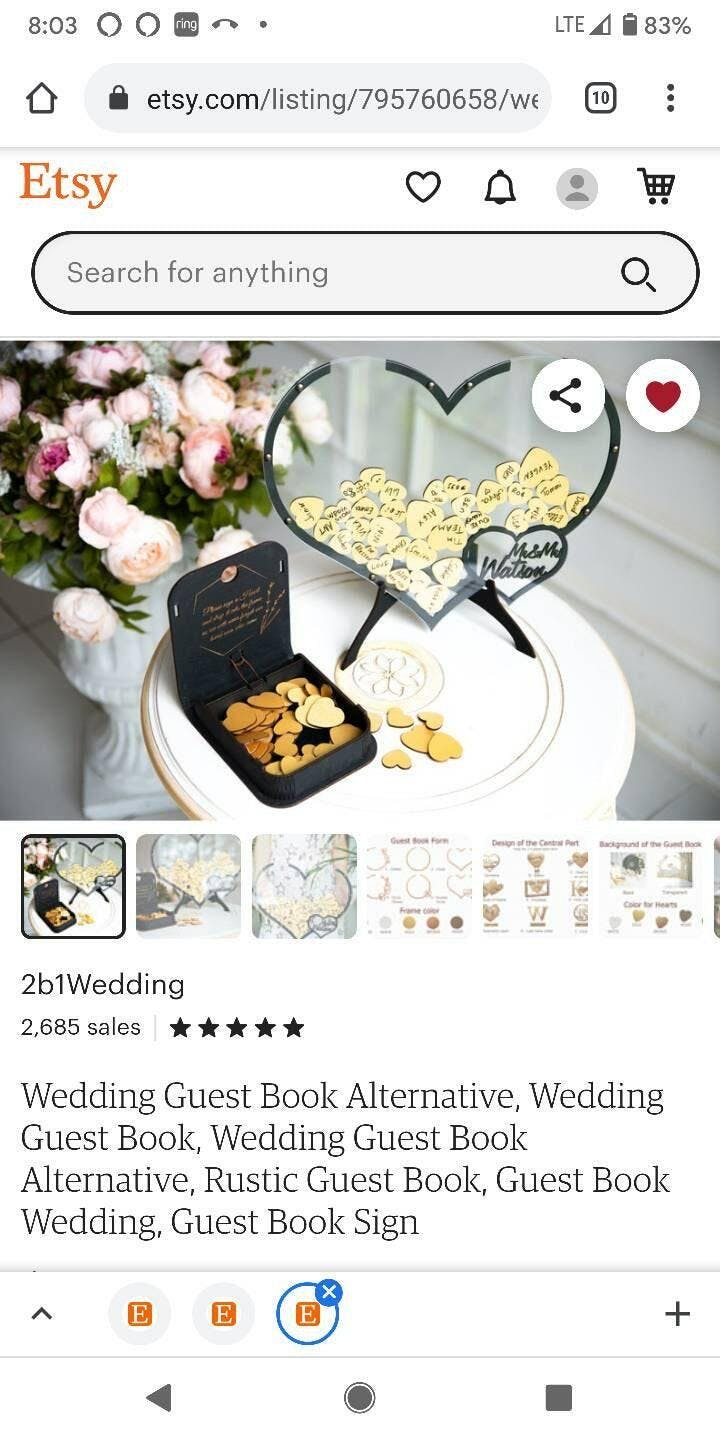
Task: View the shopping cart
Action: (656, 186)
